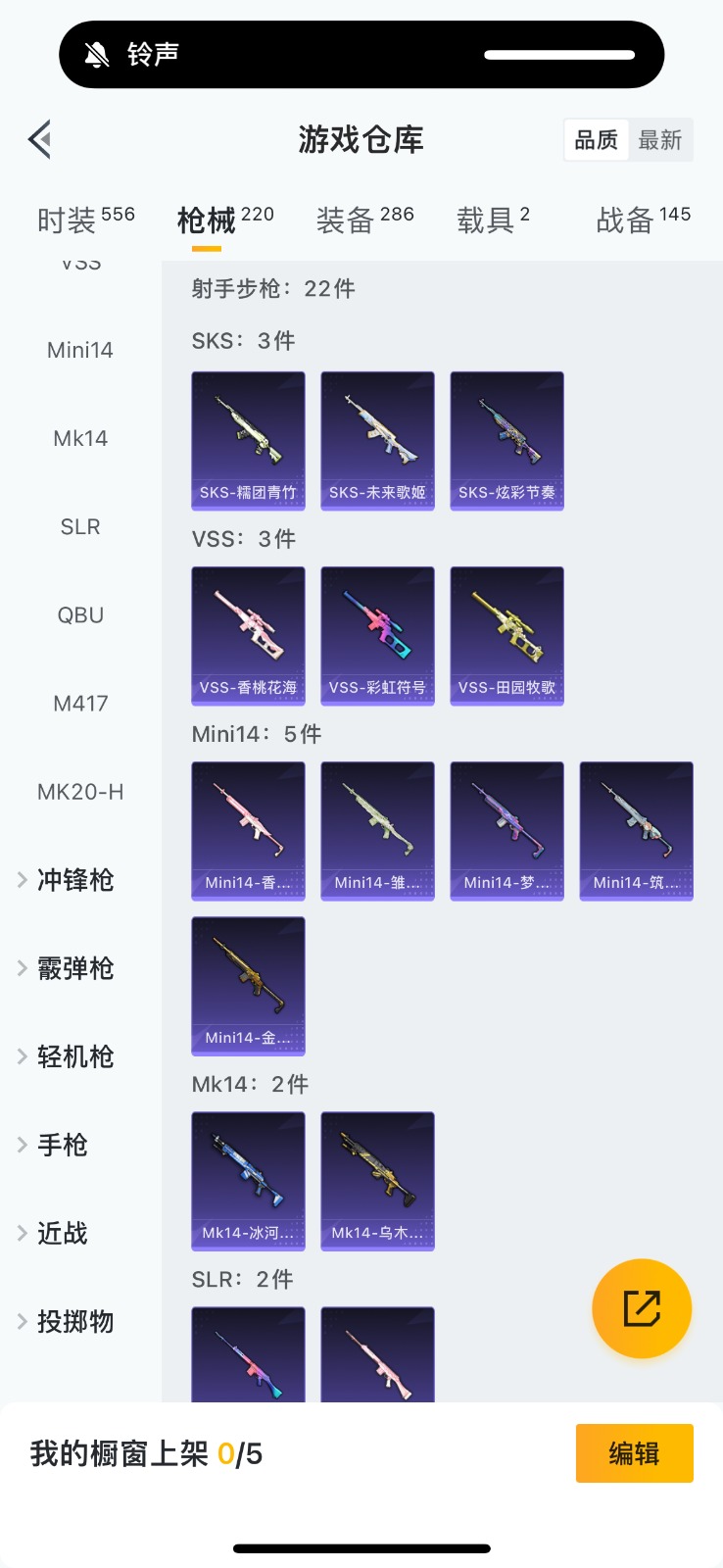The image size is (723, 1568).
Task: Switch to the 战备 tab
Action: [x=643, y=220]
